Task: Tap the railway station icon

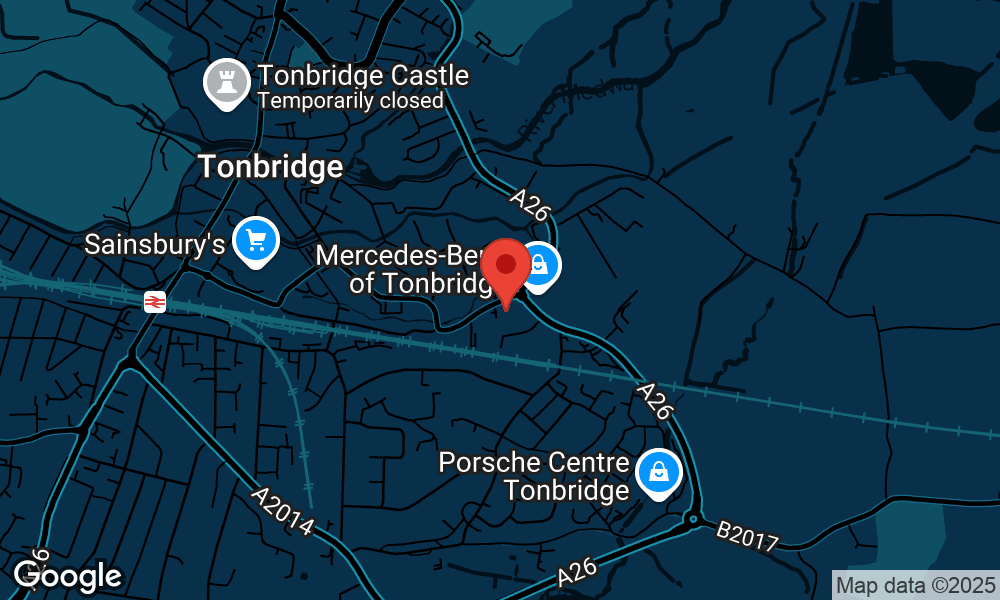Action: click(155, 301)
